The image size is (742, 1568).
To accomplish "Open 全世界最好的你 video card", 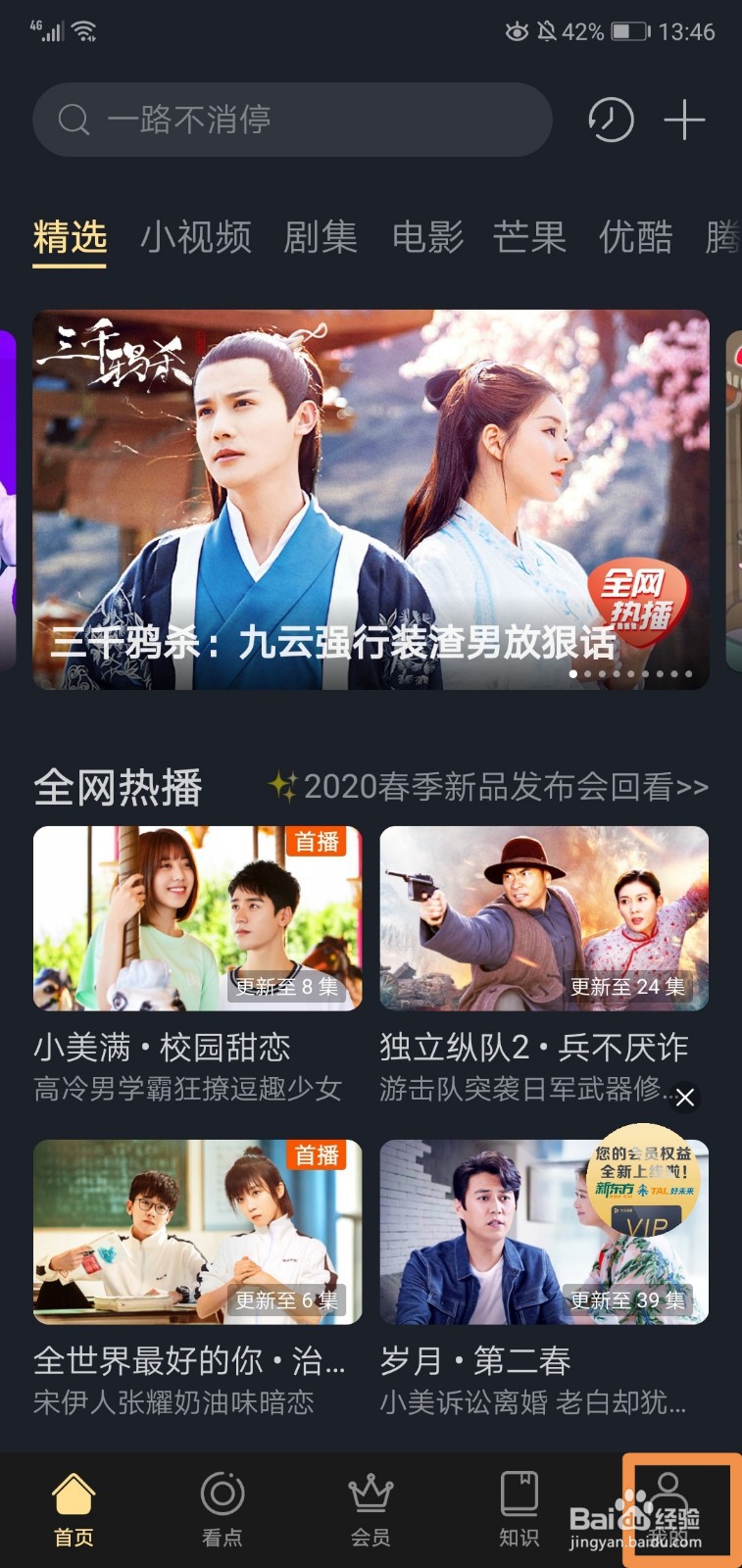I will pos(197,1279).
